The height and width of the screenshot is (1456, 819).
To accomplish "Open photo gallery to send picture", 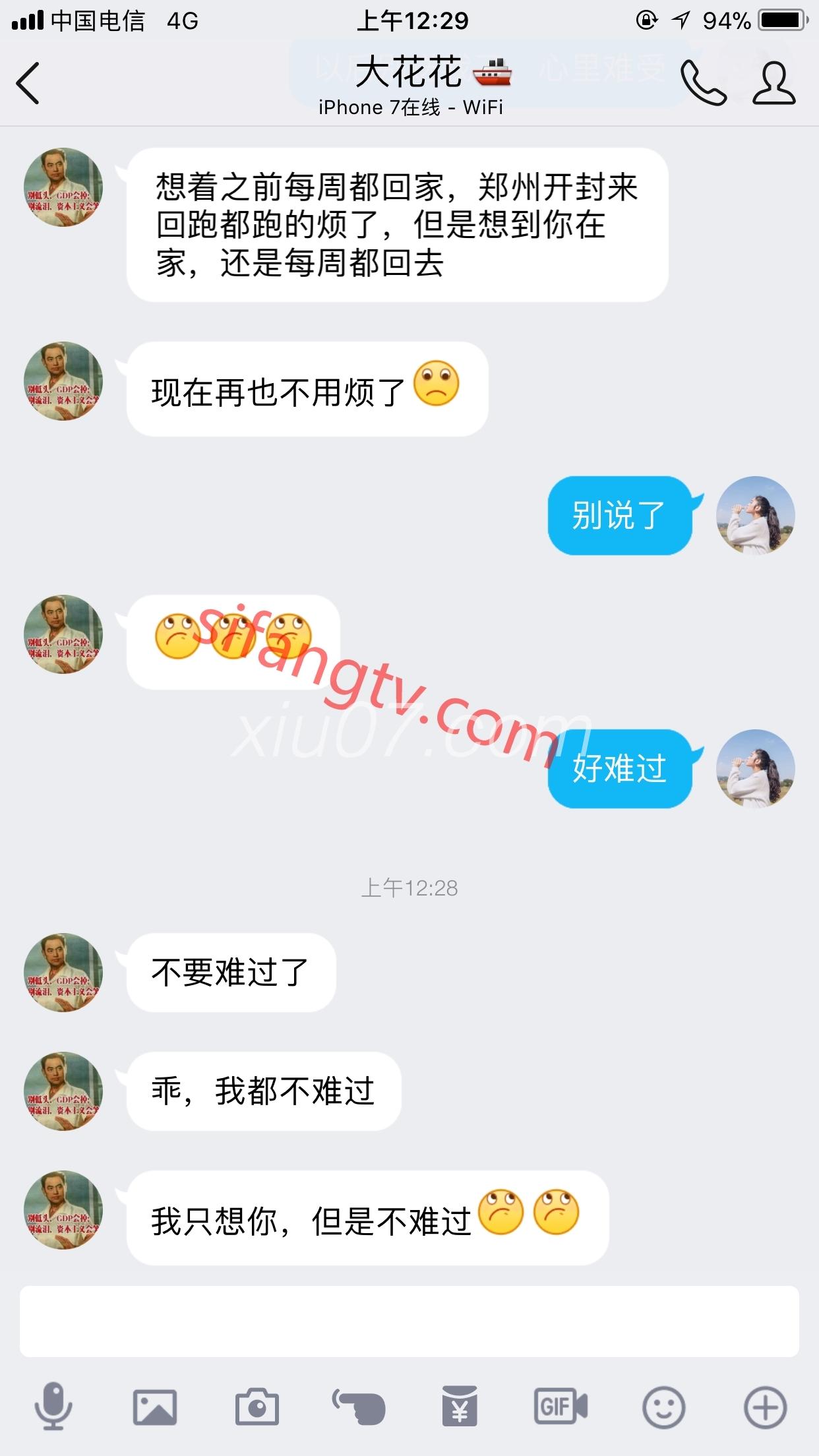I will [x=155, y=1407].
